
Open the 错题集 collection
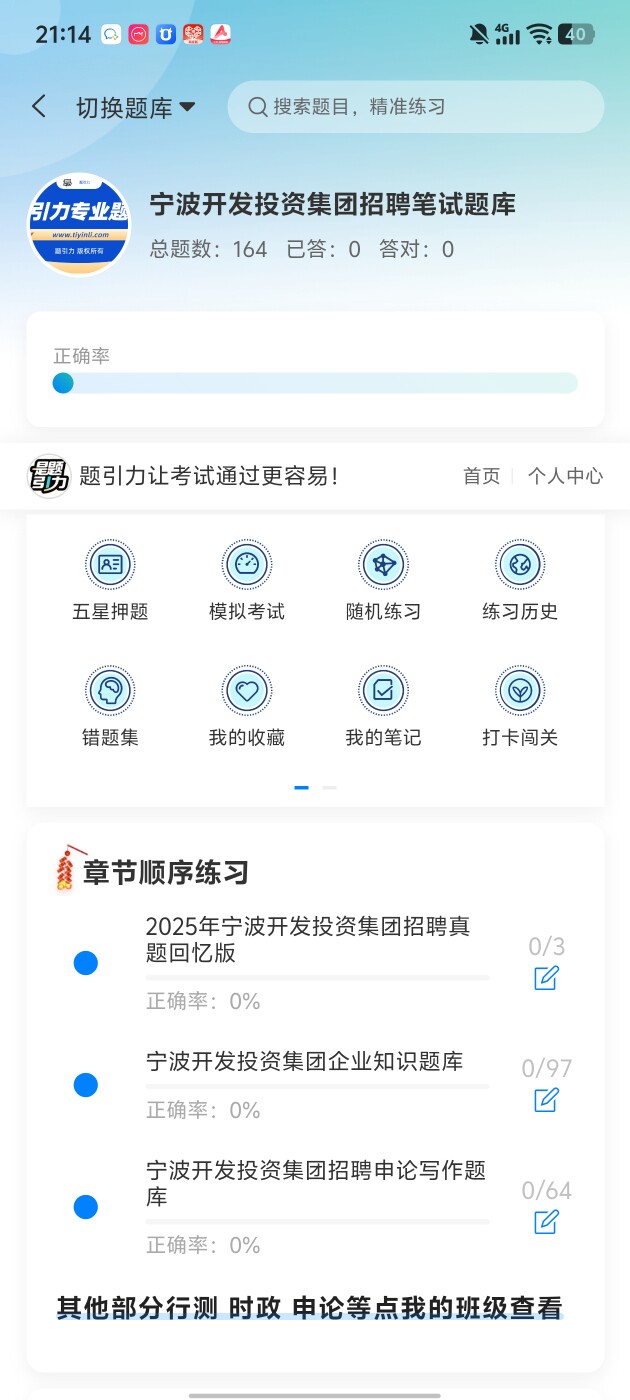click(x=110, y=707)
